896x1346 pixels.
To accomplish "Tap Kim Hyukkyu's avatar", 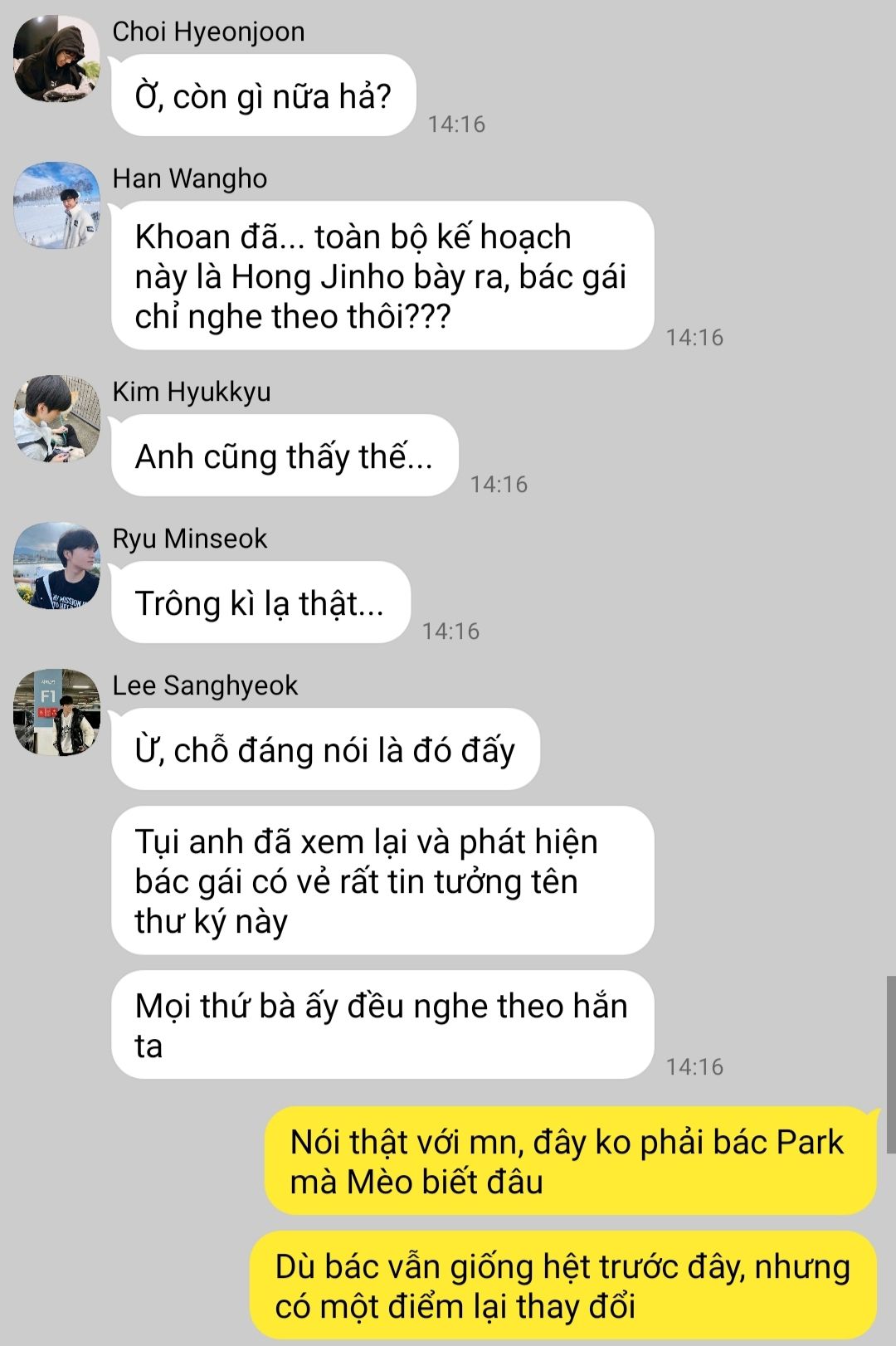I will (x=56, y=418).
